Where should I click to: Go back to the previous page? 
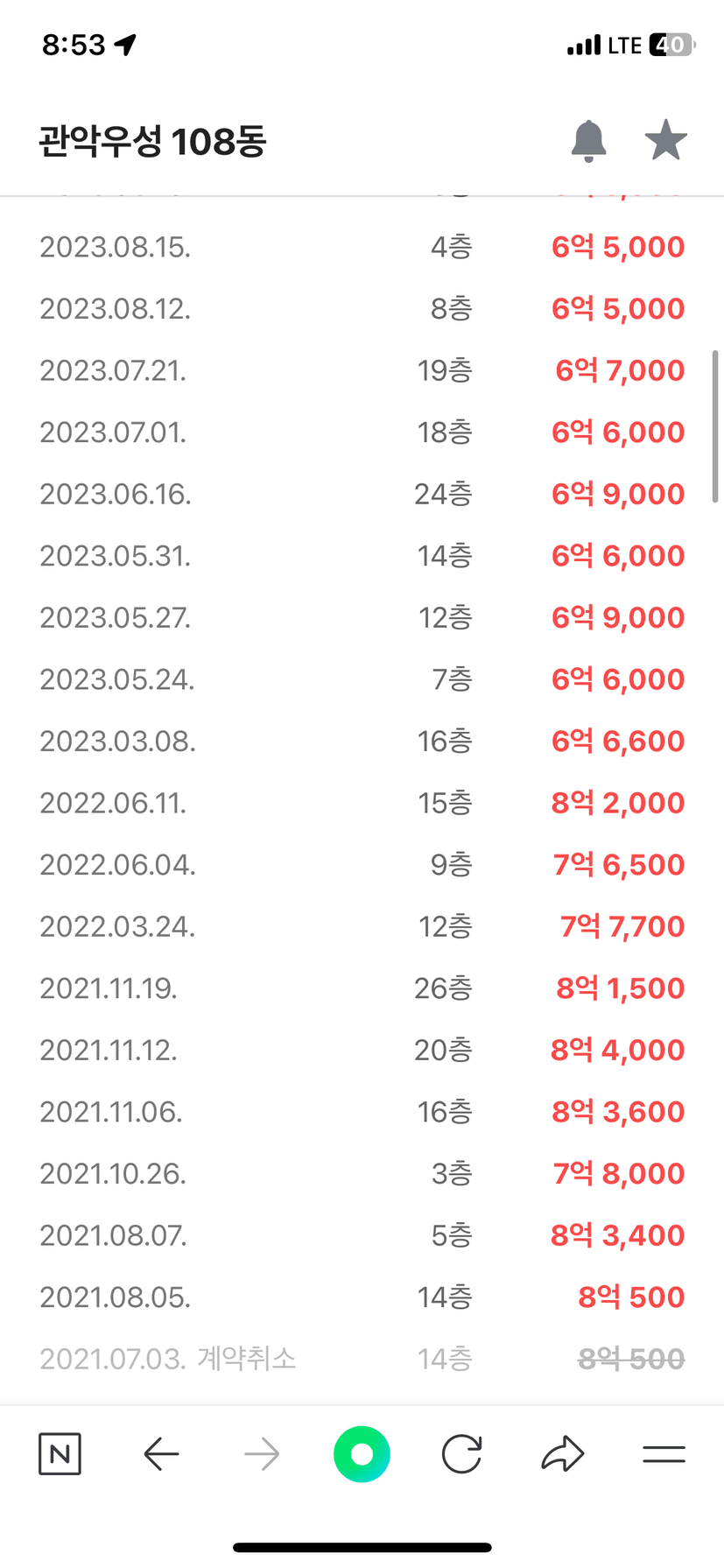(161, 1454)
